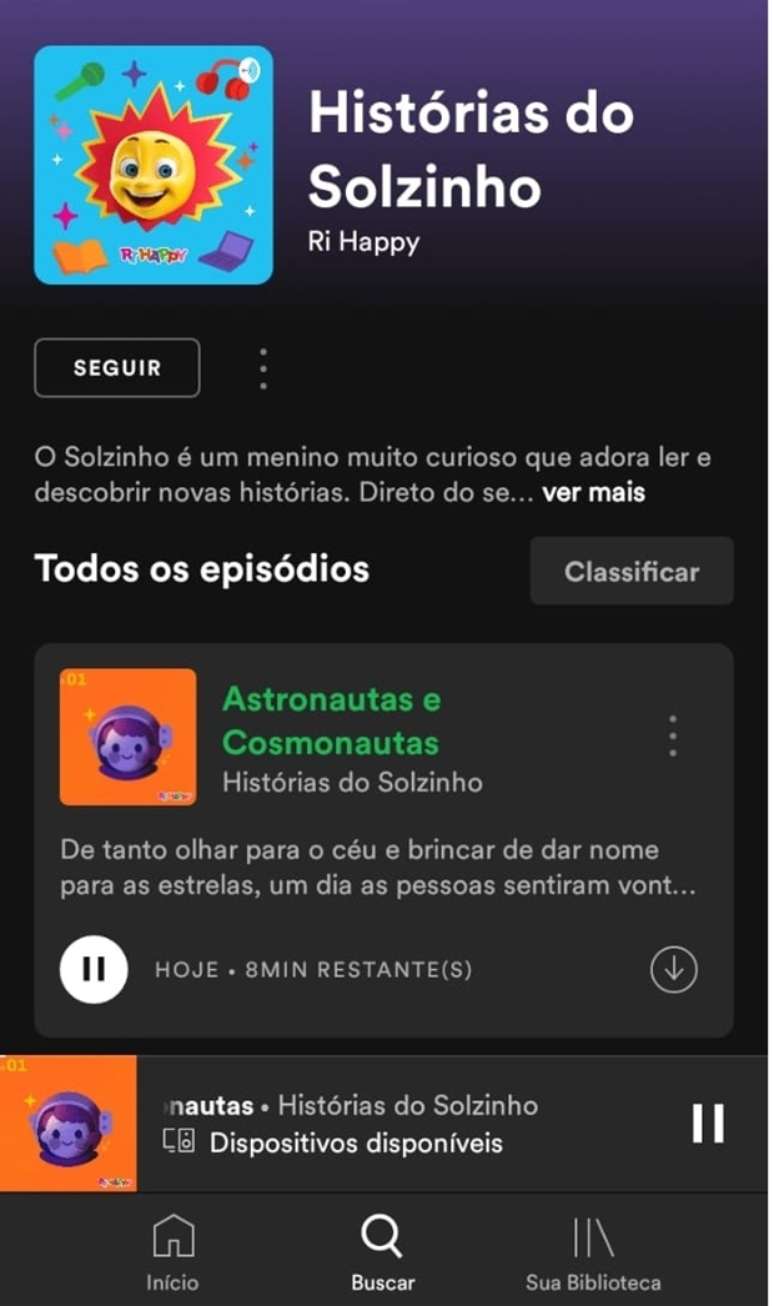This screenshot has width=774, height=1306.
Task: Download the Astronautas e Cosmonautas episode
Action: [673, 969]
